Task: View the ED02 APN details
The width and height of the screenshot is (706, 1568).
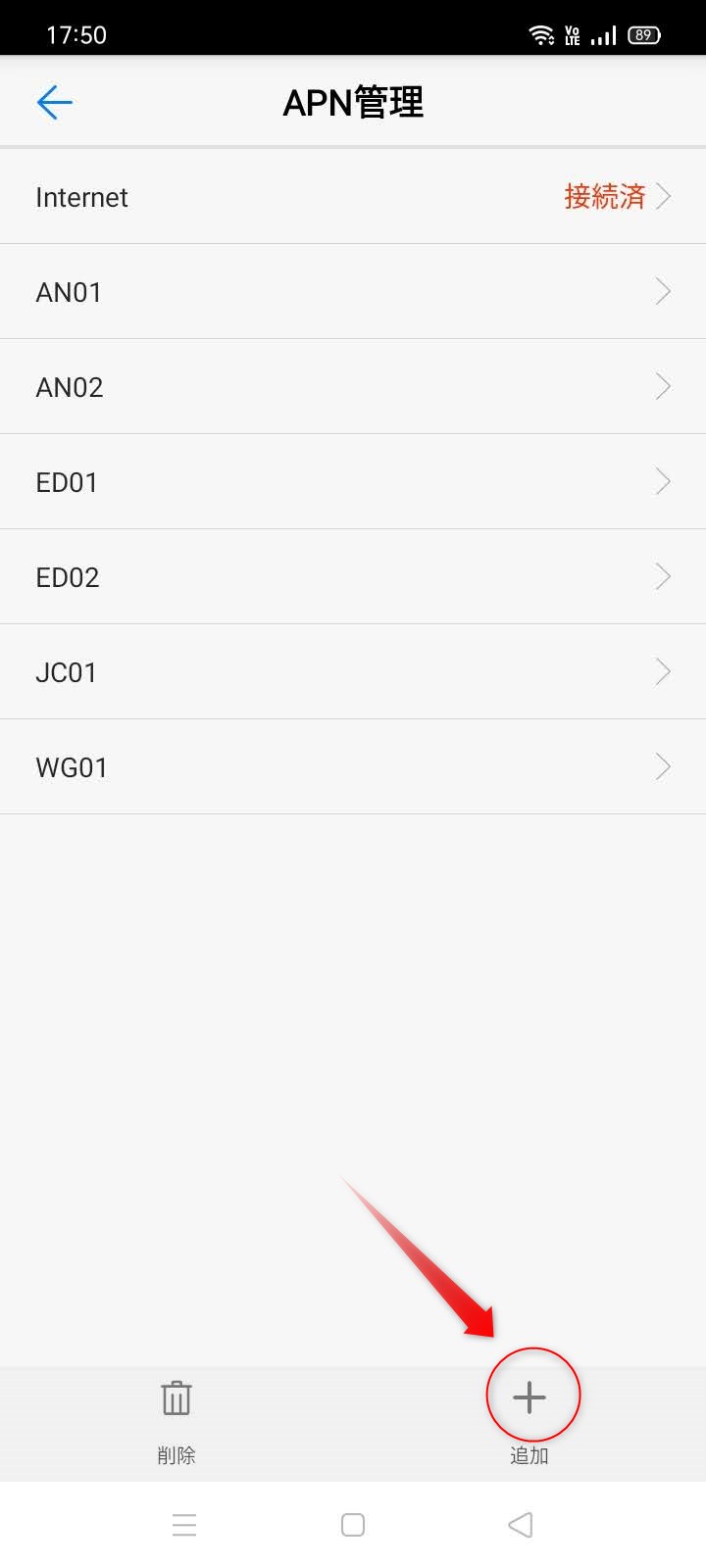Action: pyautogui.click(x=353, y=577)
